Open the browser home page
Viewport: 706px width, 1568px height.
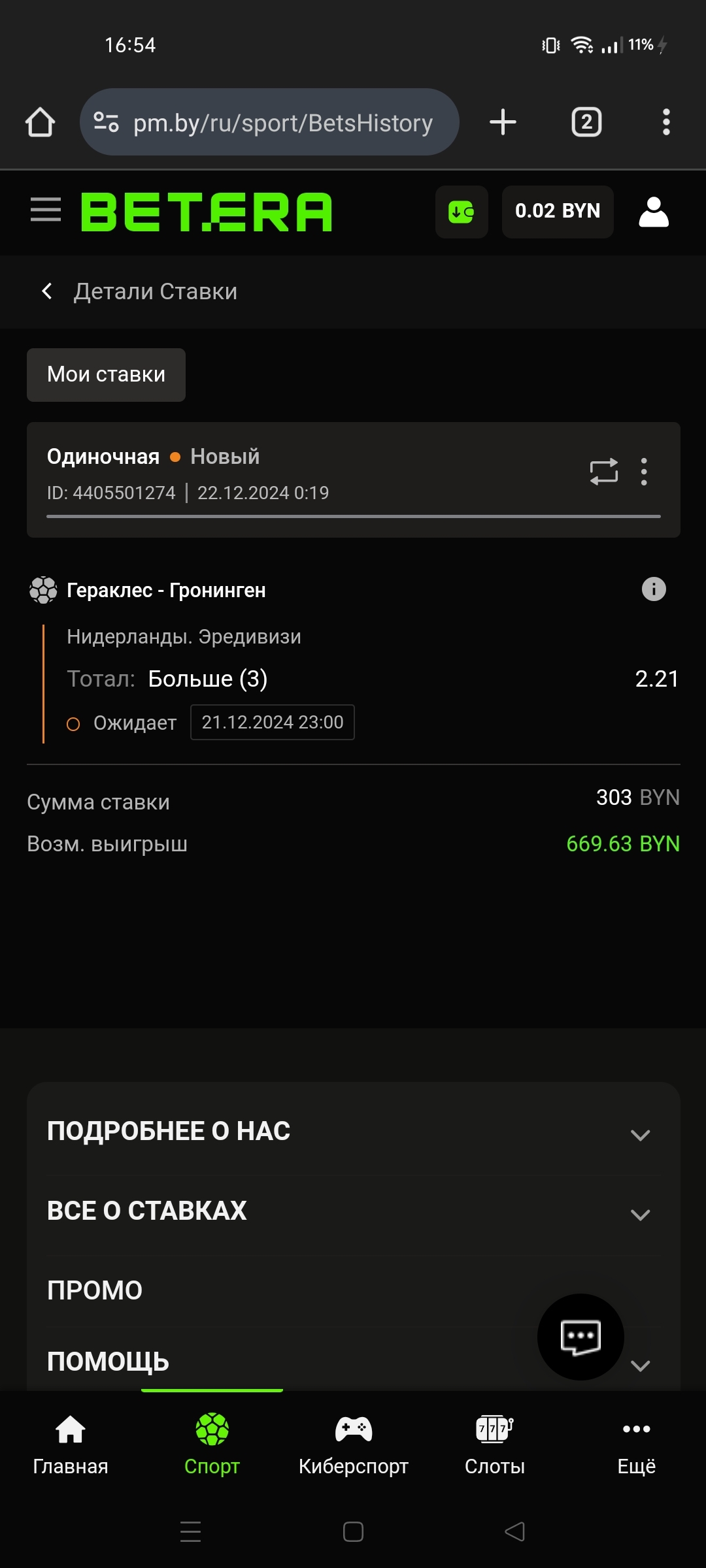(40, 122)
